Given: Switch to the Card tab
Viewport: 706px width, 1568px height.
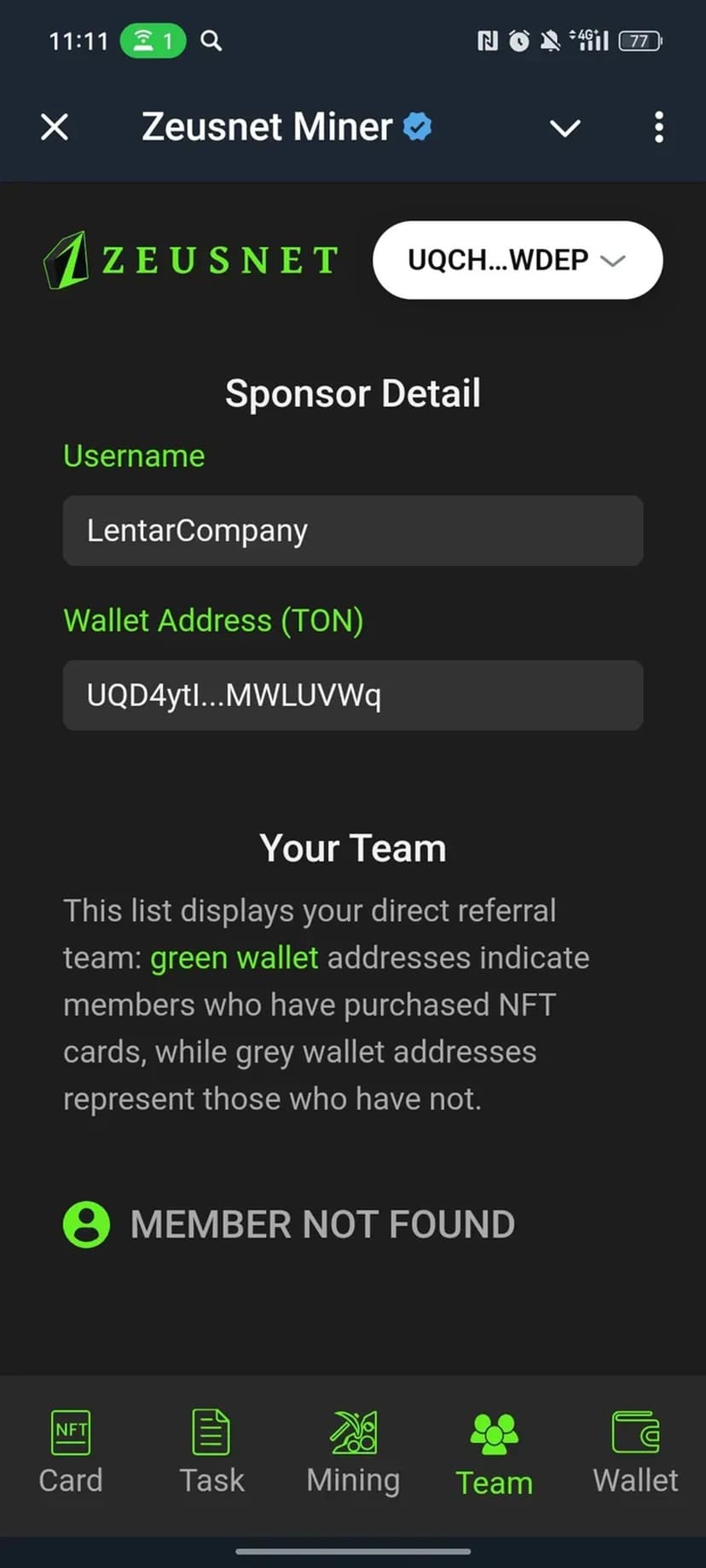Looking at the screenshot, I should (x=71, y=1452).
